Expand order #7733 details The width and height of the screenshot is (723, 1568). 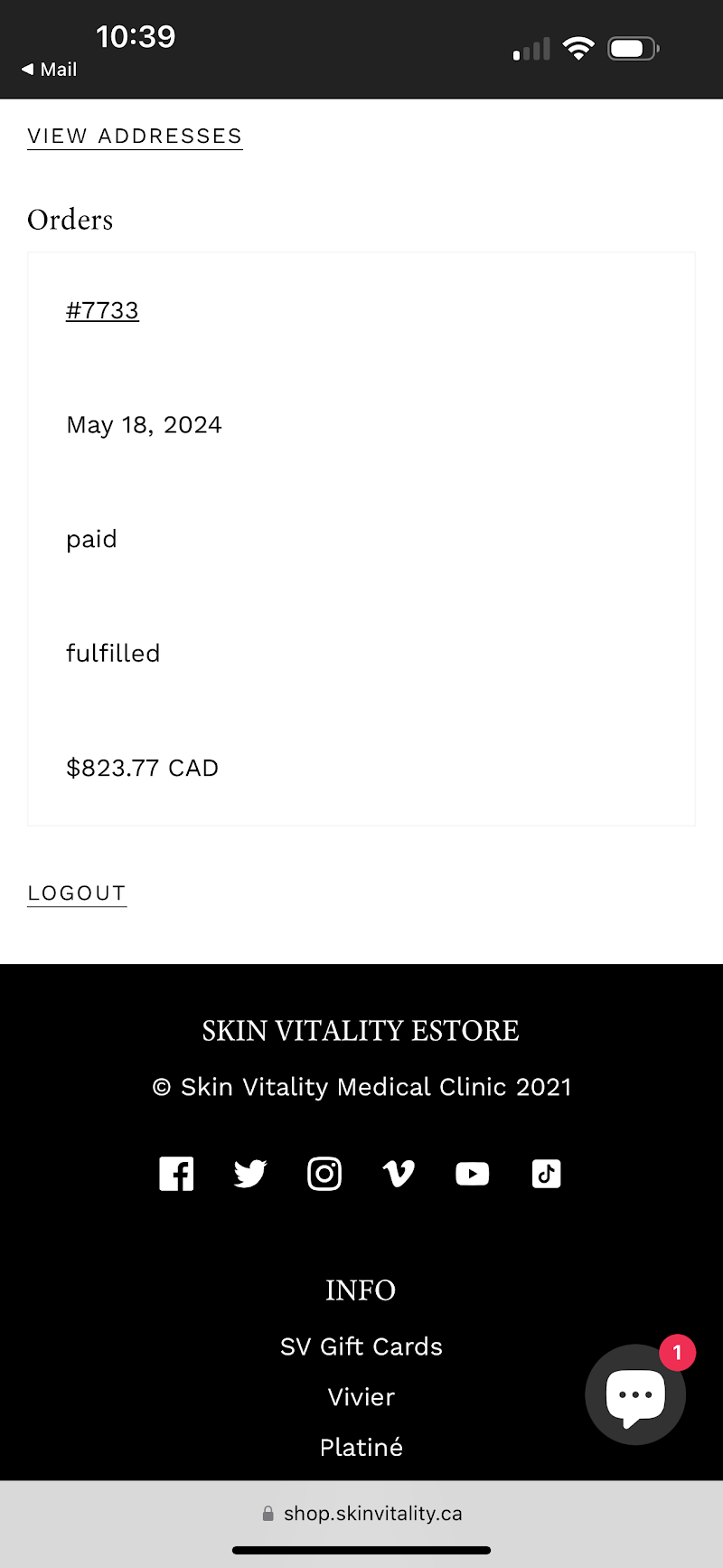(x=102, y=310)
